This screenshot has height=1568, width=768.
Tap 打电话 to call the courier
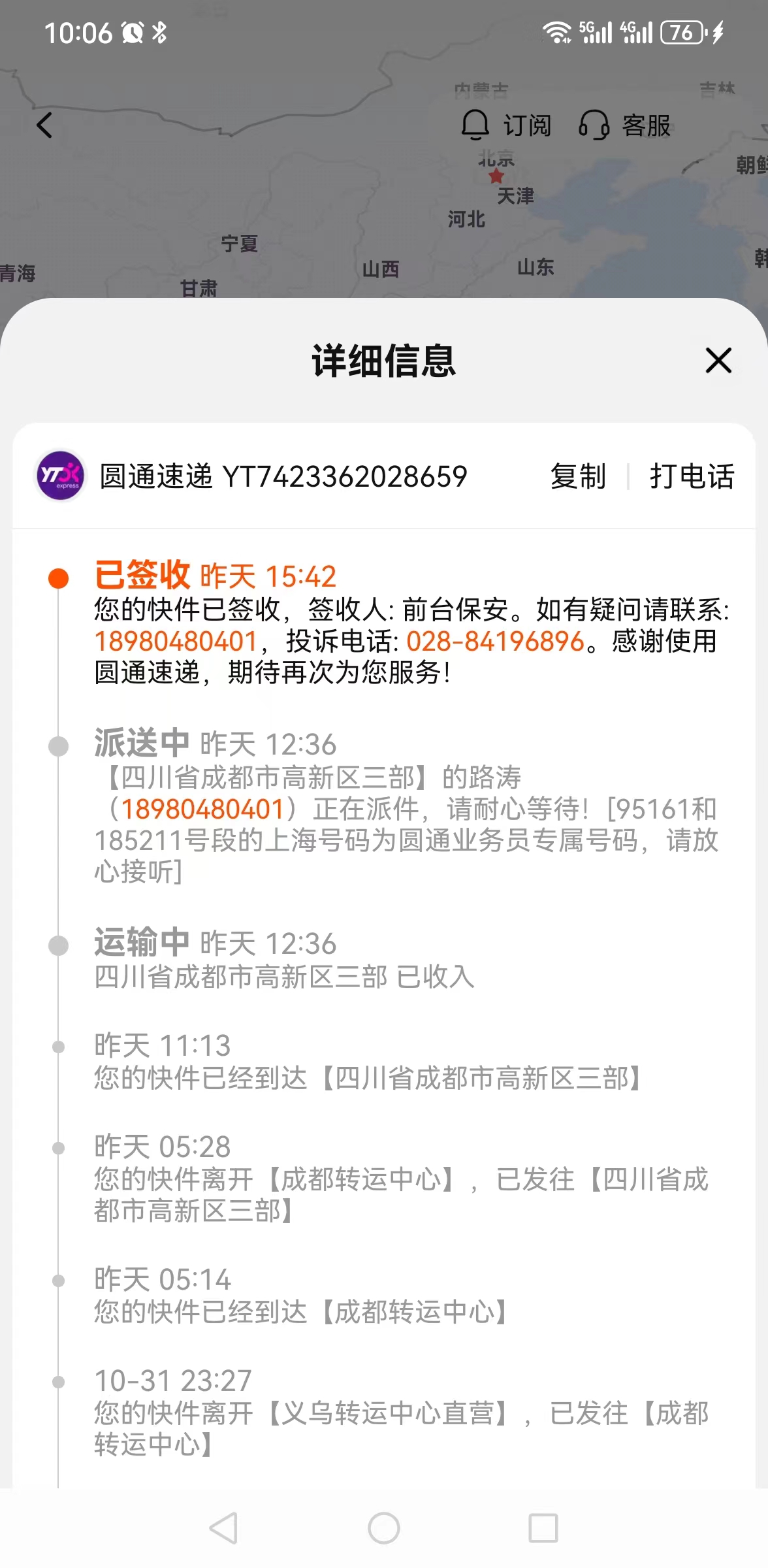[692, 476]
